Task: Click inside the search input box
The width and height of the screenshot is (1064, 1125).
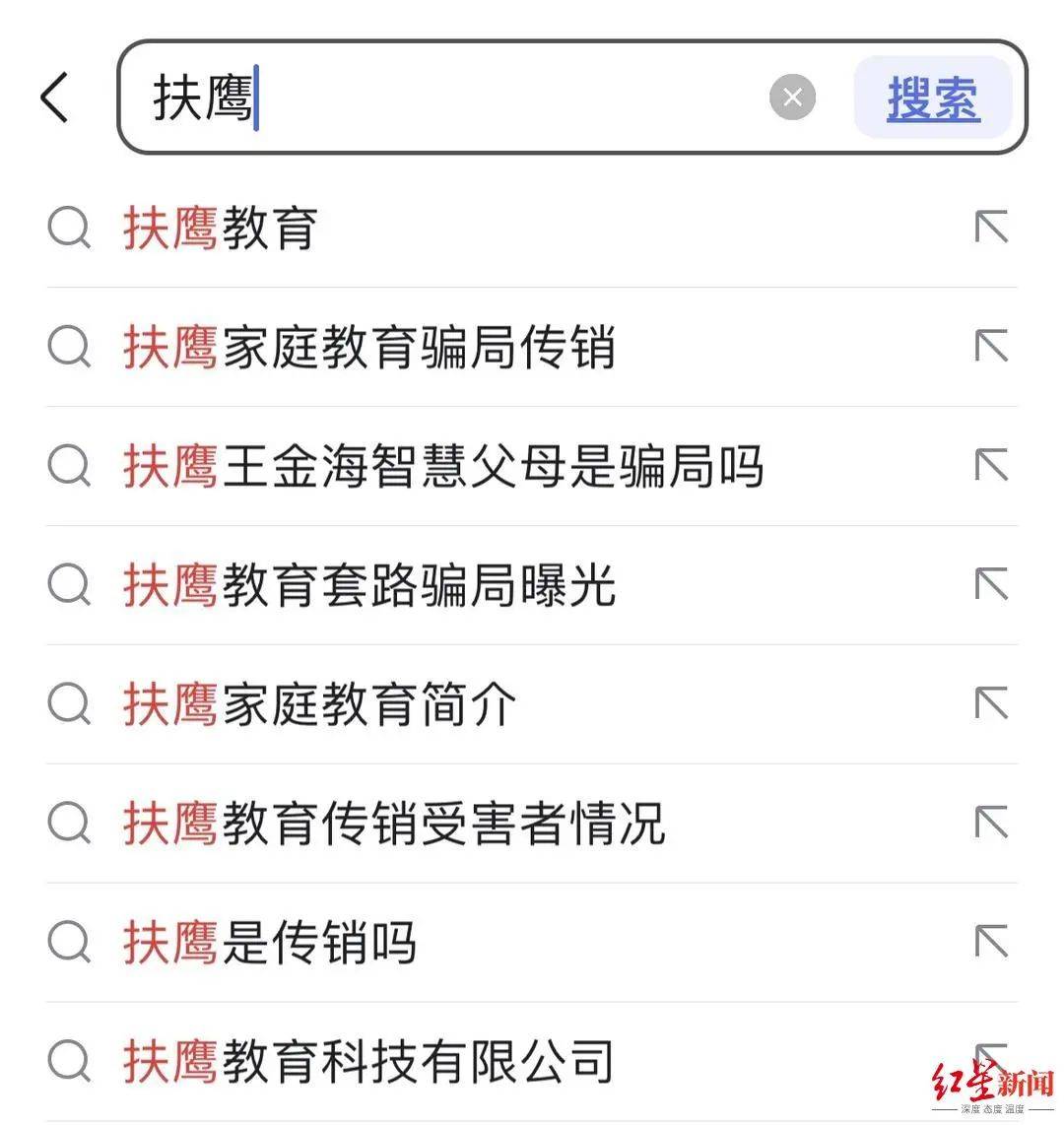Action: point(443,97)
